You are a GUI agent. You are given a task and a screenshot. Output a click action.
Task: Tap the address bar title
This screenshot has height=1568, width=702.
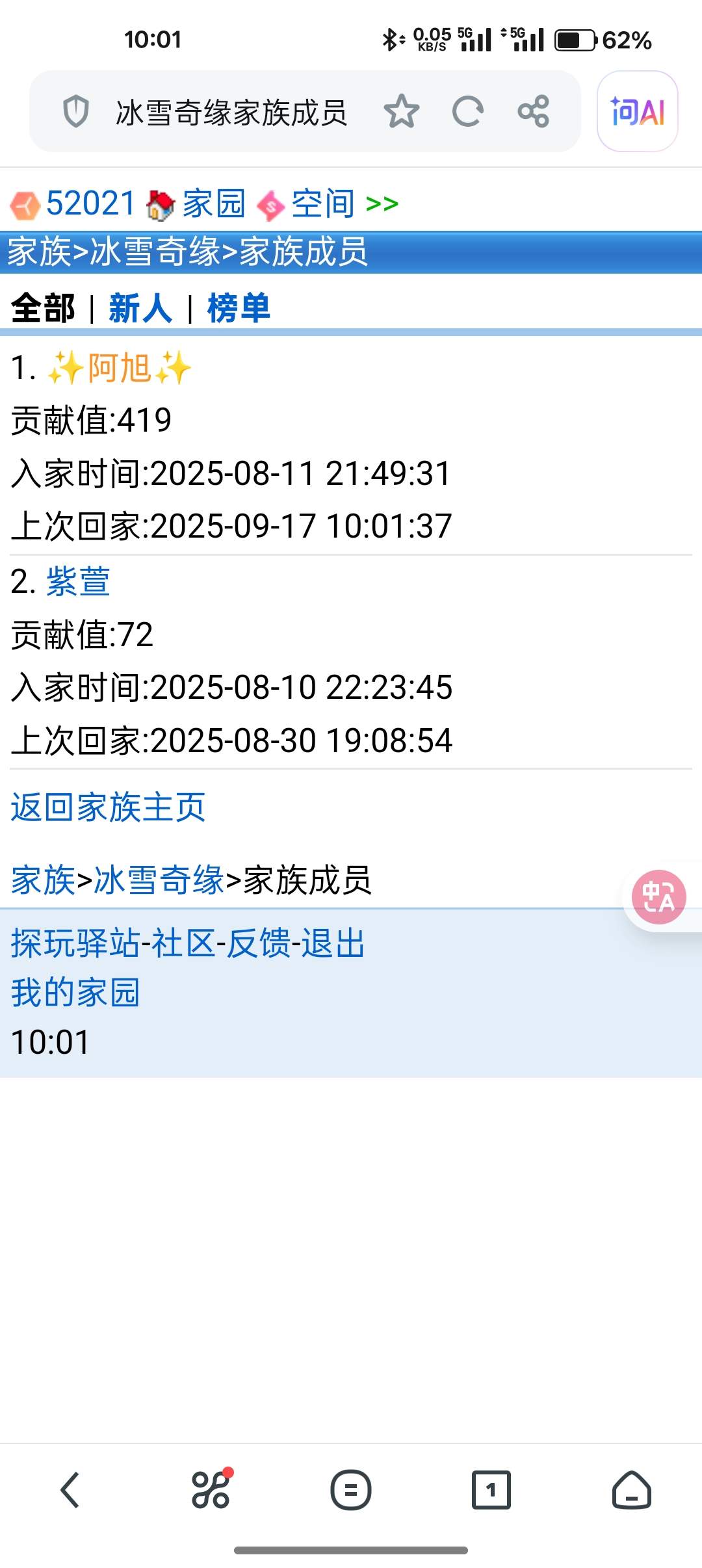tap(231, 112)
